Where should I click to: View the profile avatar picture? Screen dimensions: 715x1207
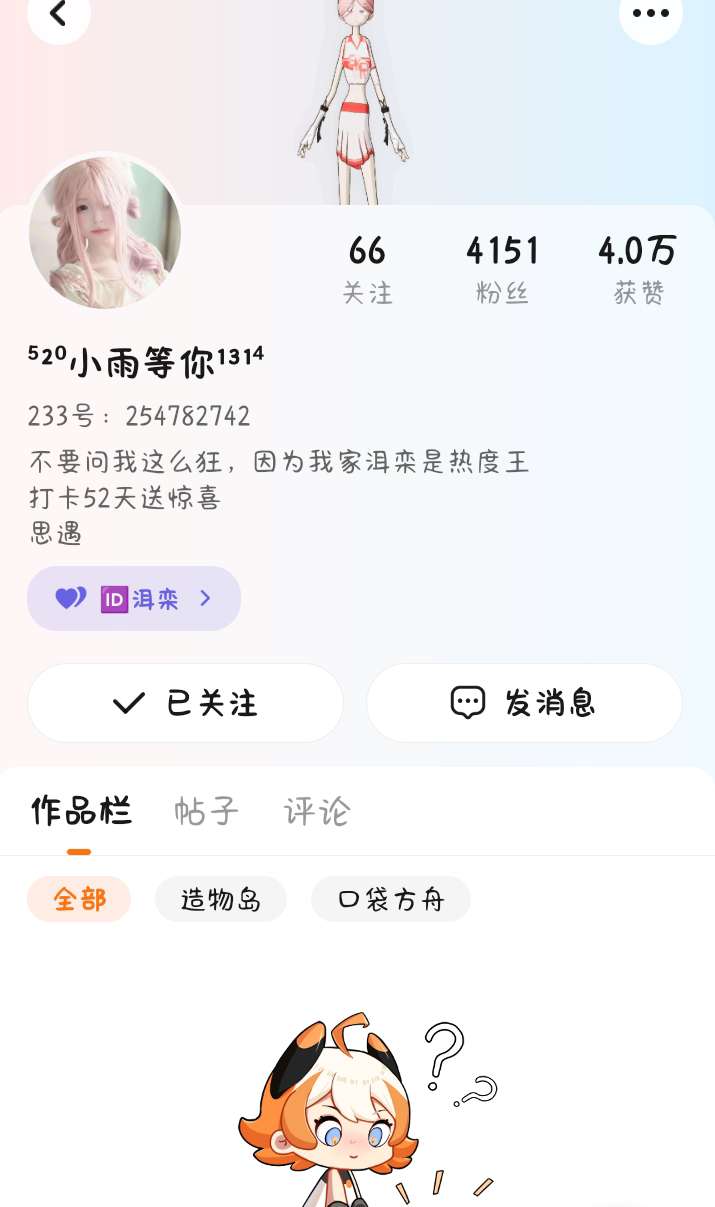(105, 232)
